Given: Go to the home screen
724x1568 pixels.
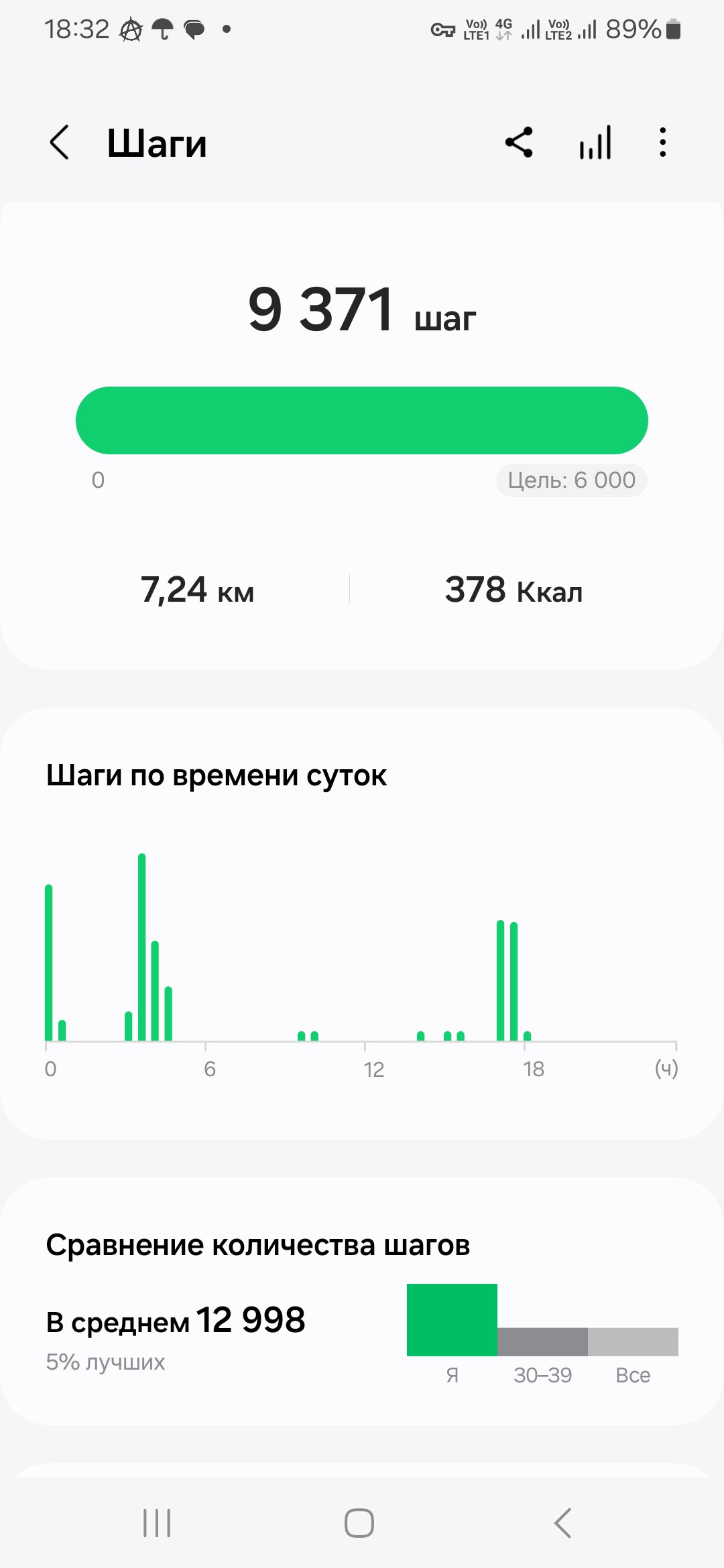Looking at the screenshot, I should [359, 1522].
